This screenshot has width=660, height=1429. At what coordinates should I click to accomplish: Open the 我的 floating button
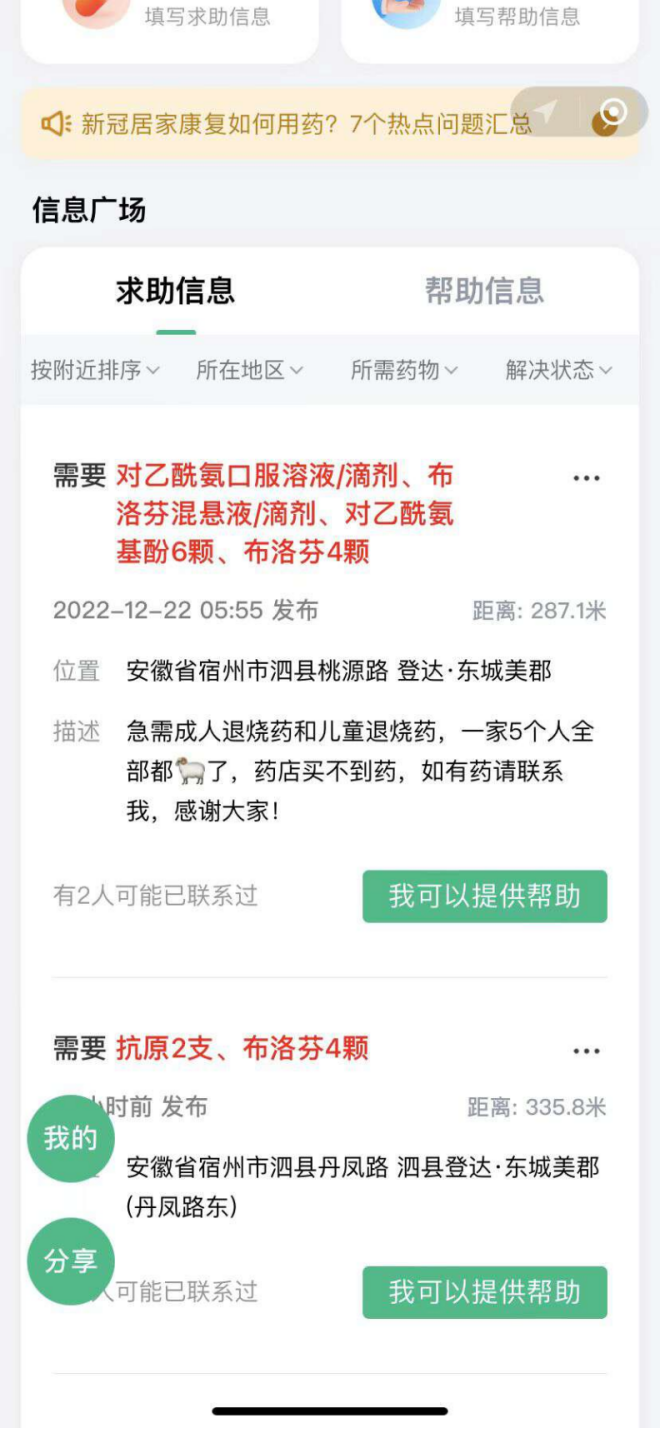coord(71,1139)
